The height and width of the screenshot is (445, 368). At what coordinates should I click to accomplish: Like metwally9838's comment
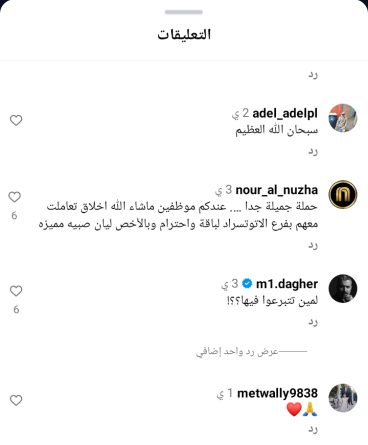[16, 400]
